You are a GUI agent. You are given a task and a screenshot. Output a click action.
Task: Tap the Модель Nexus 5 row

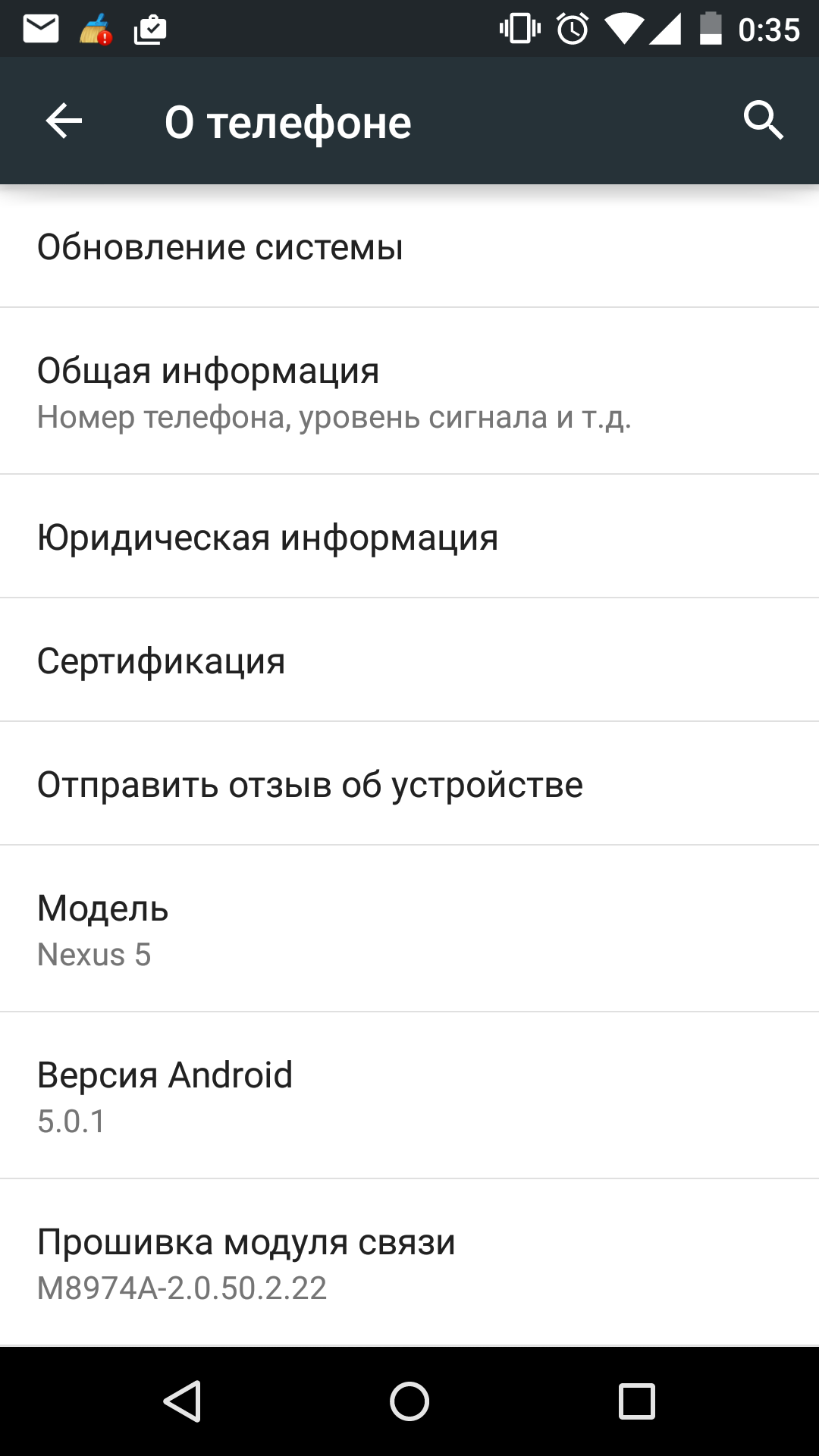(409, 929)
